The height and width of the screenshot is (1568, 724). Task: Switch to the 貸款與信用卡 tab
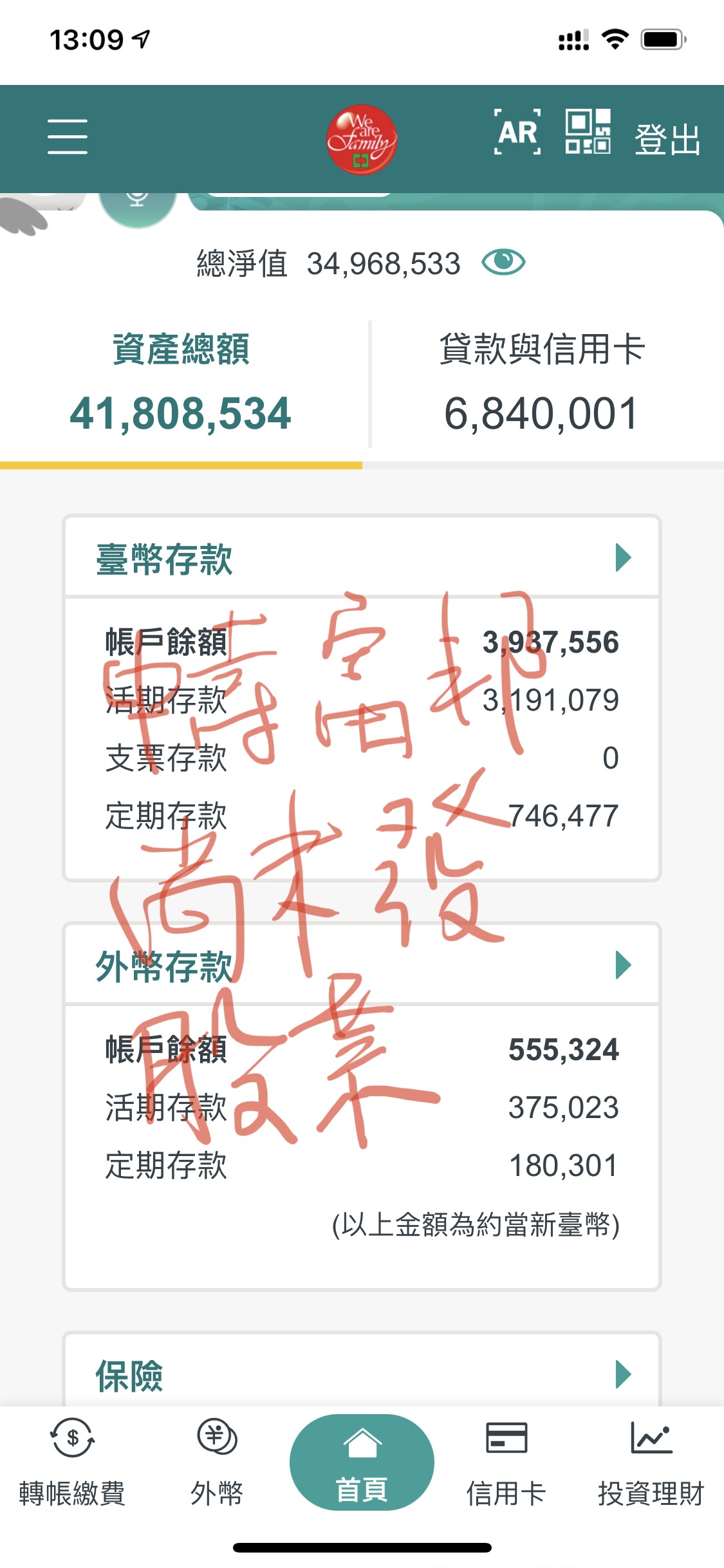coord(542,384)
